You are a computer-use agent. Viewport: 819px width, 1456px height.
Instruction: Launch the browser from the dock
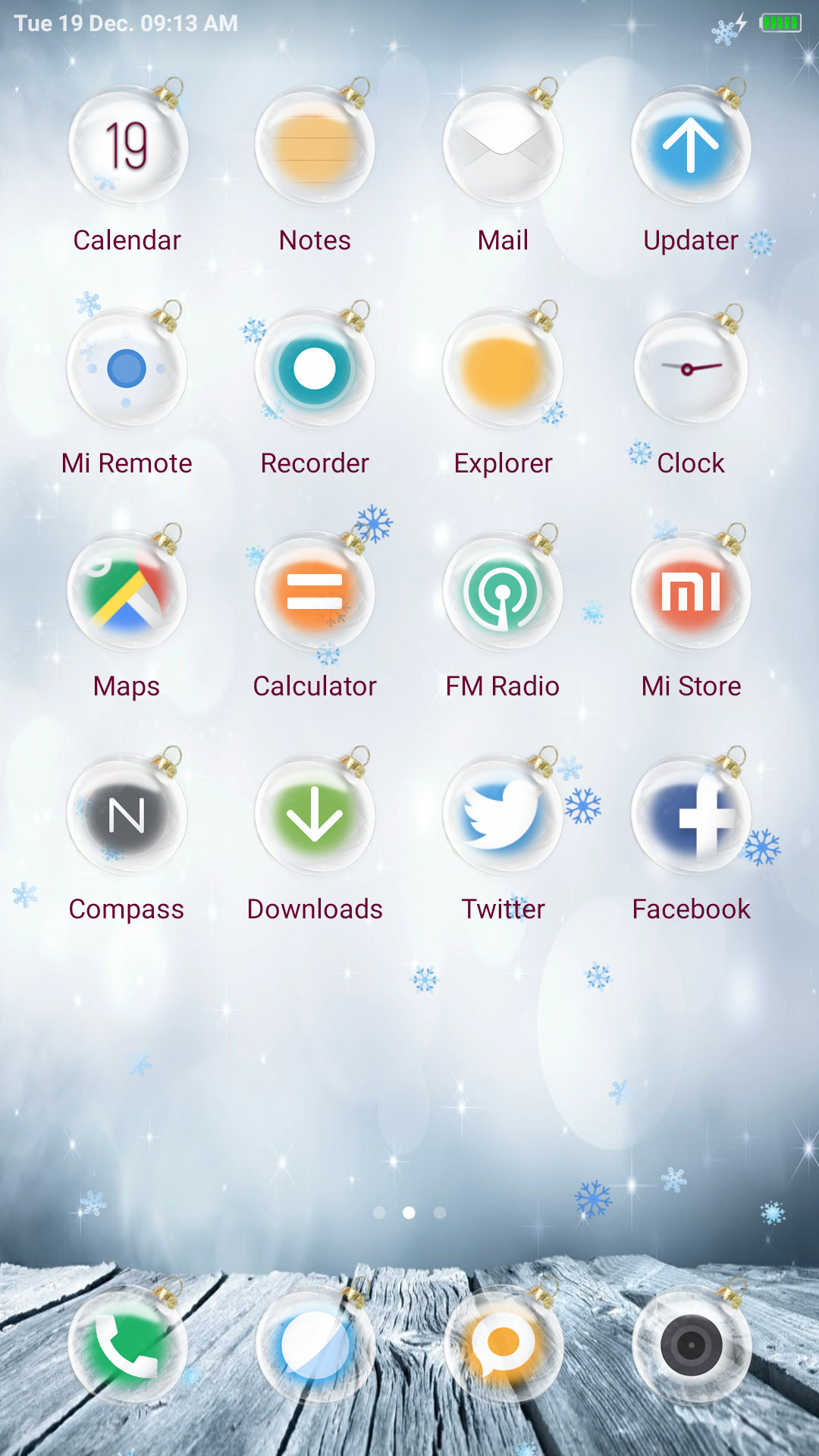315,1345
